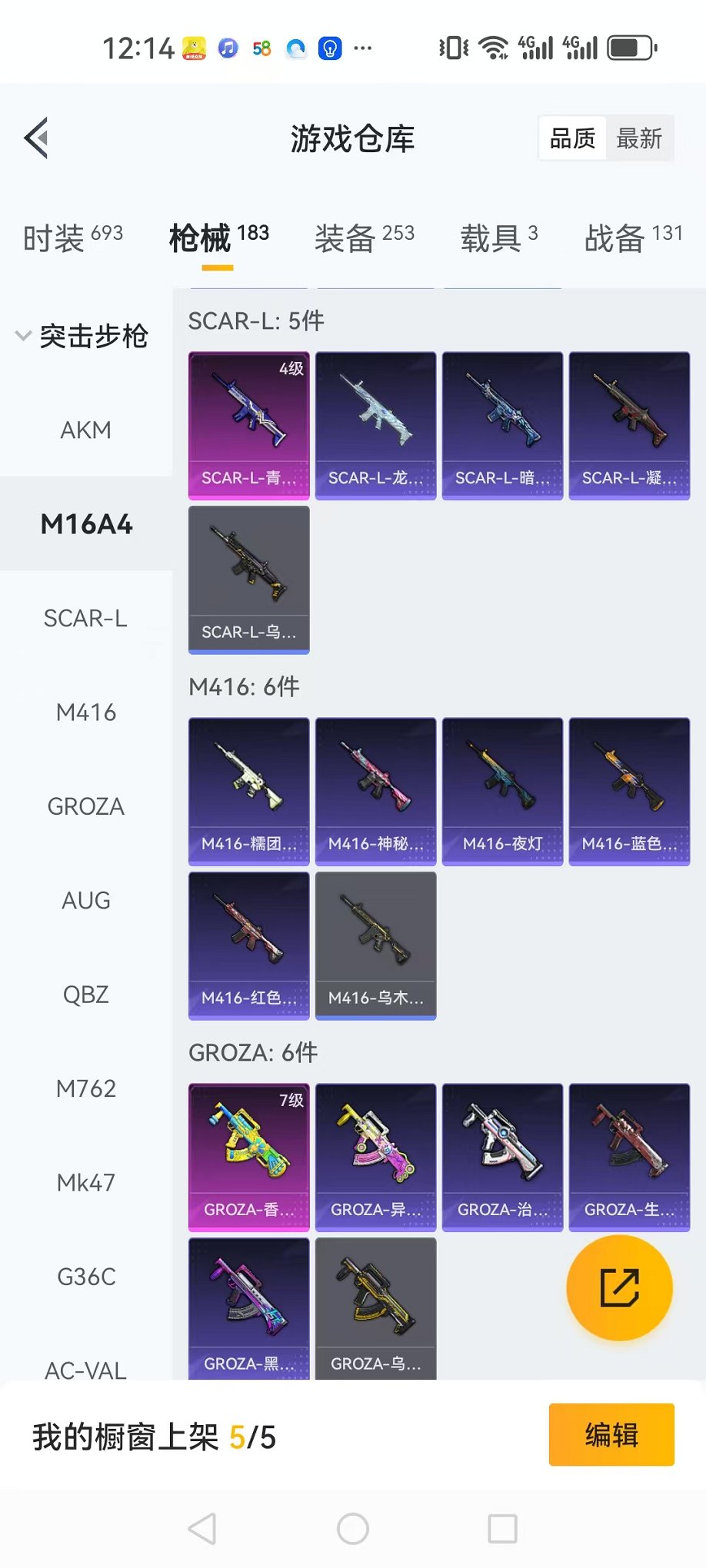Tap the 编辑 button
Viewport: 706px width, 1568px height.
pos(611,1434)
